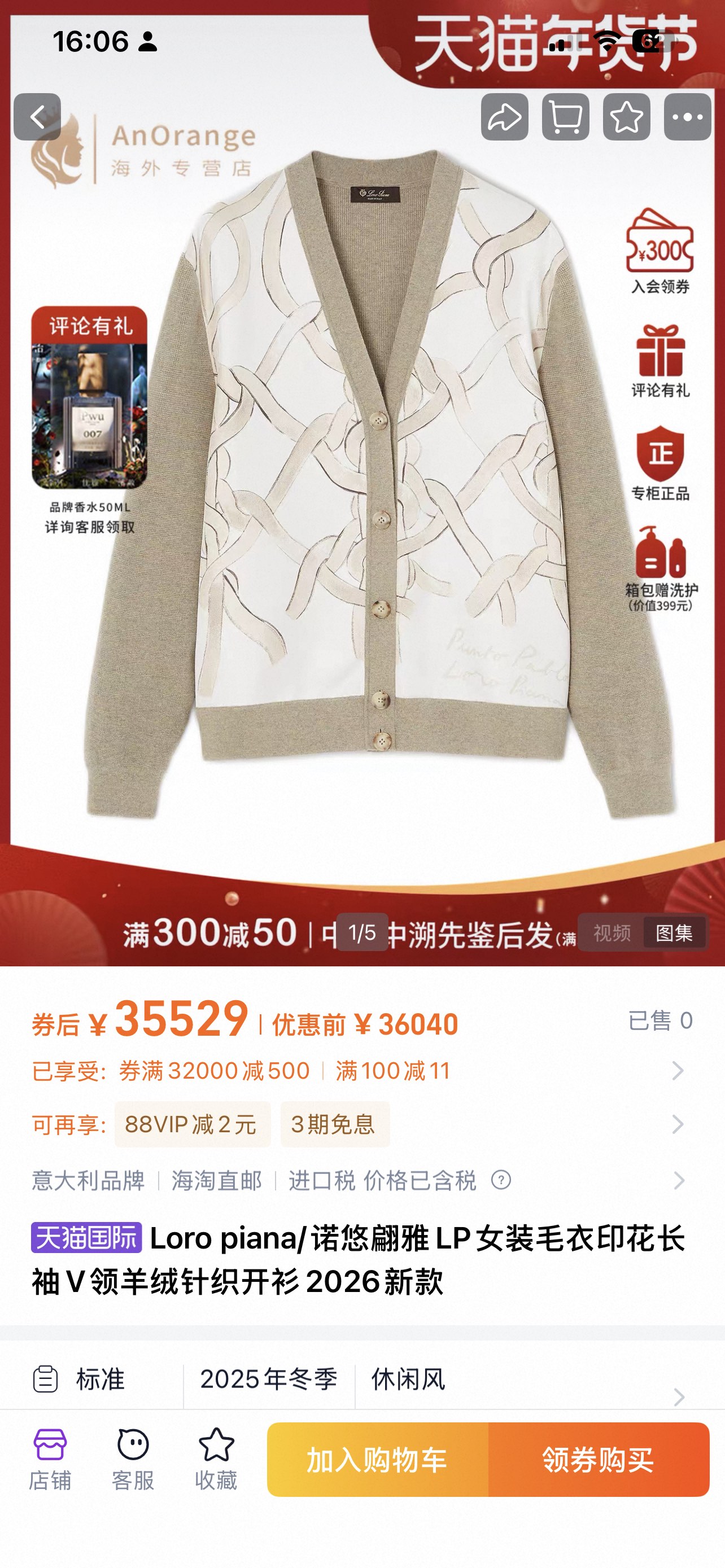Share this Loro Piana product

[x=504, y=117]
